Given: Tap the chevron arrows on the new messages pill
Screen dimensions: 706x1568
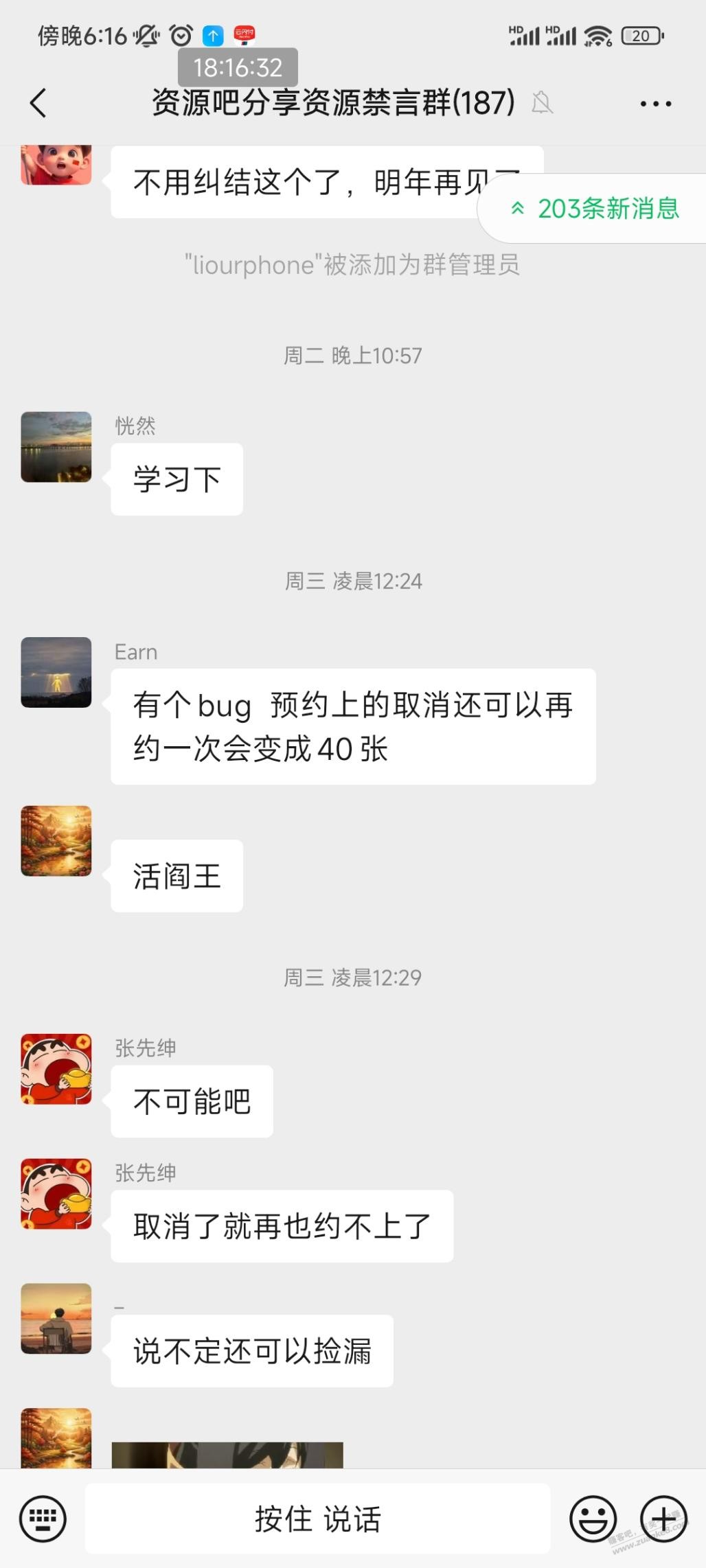Looking at the screenshot, I should [517, 209].
